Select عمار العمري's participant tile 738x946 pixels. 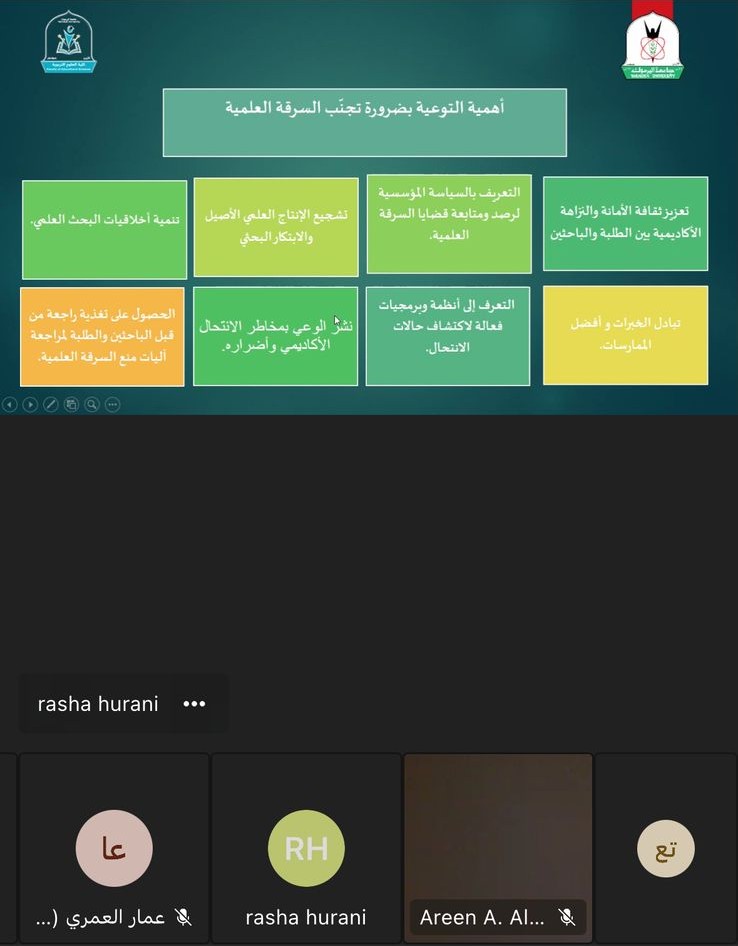[x=114, y=848]
